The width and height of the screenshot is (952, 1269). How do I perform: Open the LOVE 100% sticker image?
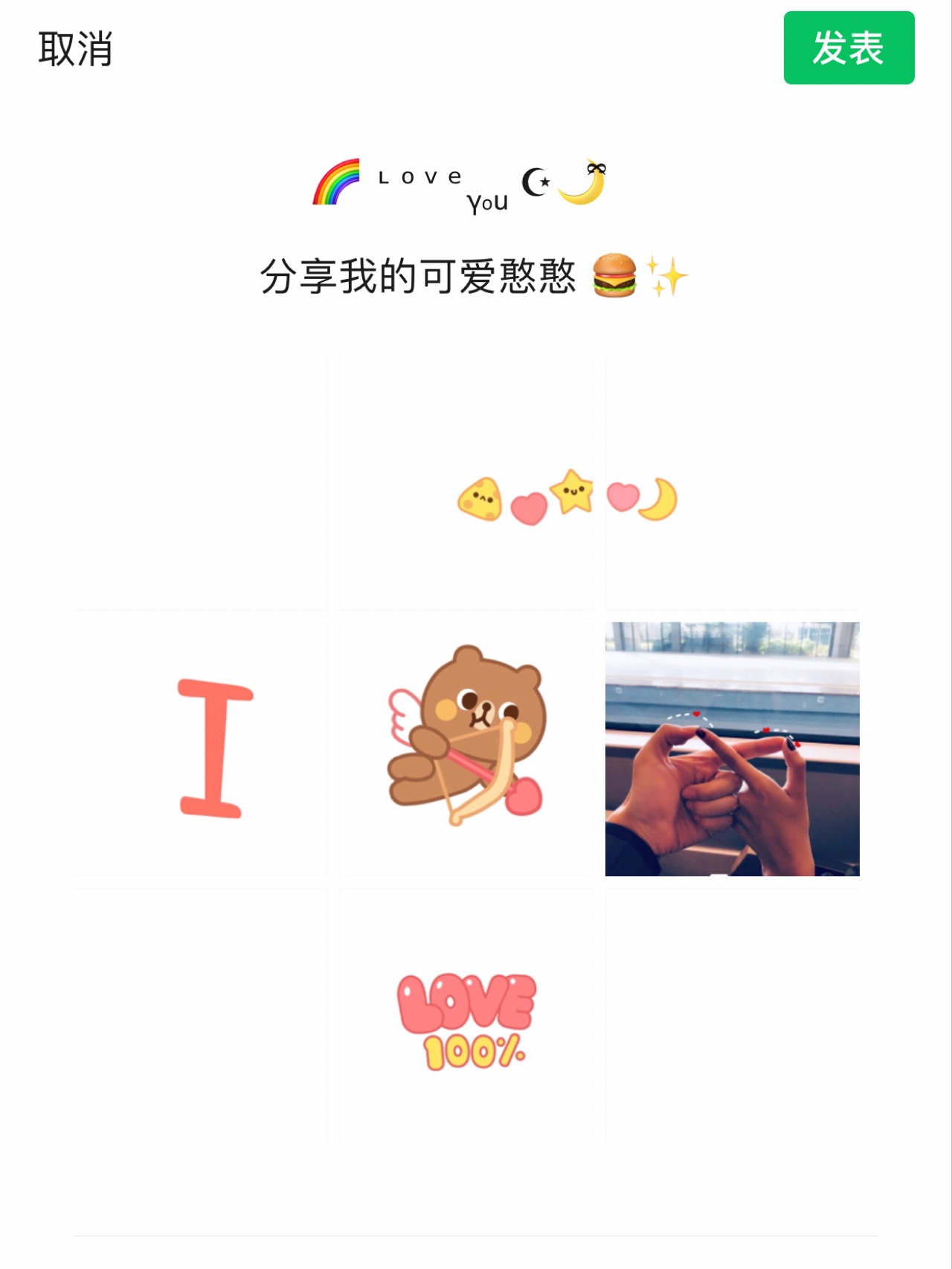(466, 1015)
